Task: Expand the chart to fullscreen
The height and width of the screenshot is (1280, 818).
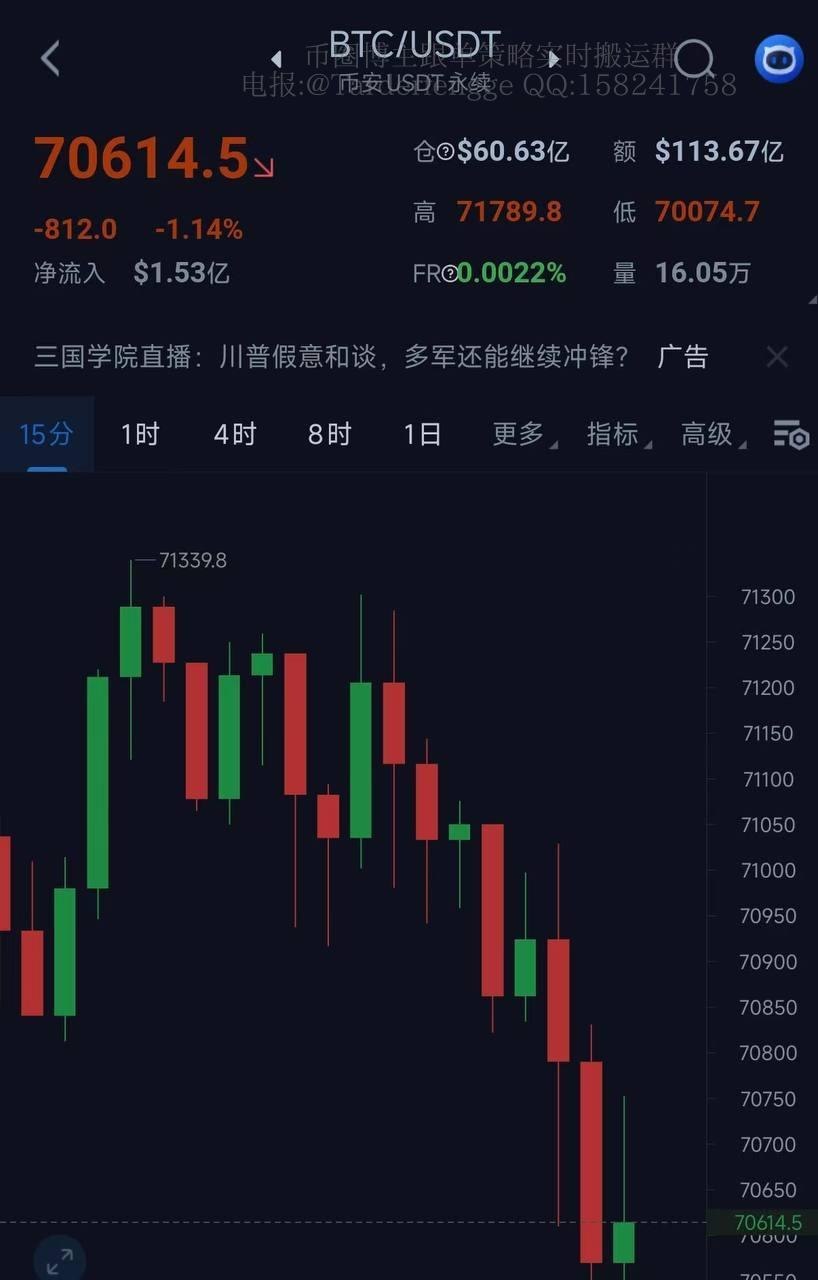Action: pos(59,1259)
